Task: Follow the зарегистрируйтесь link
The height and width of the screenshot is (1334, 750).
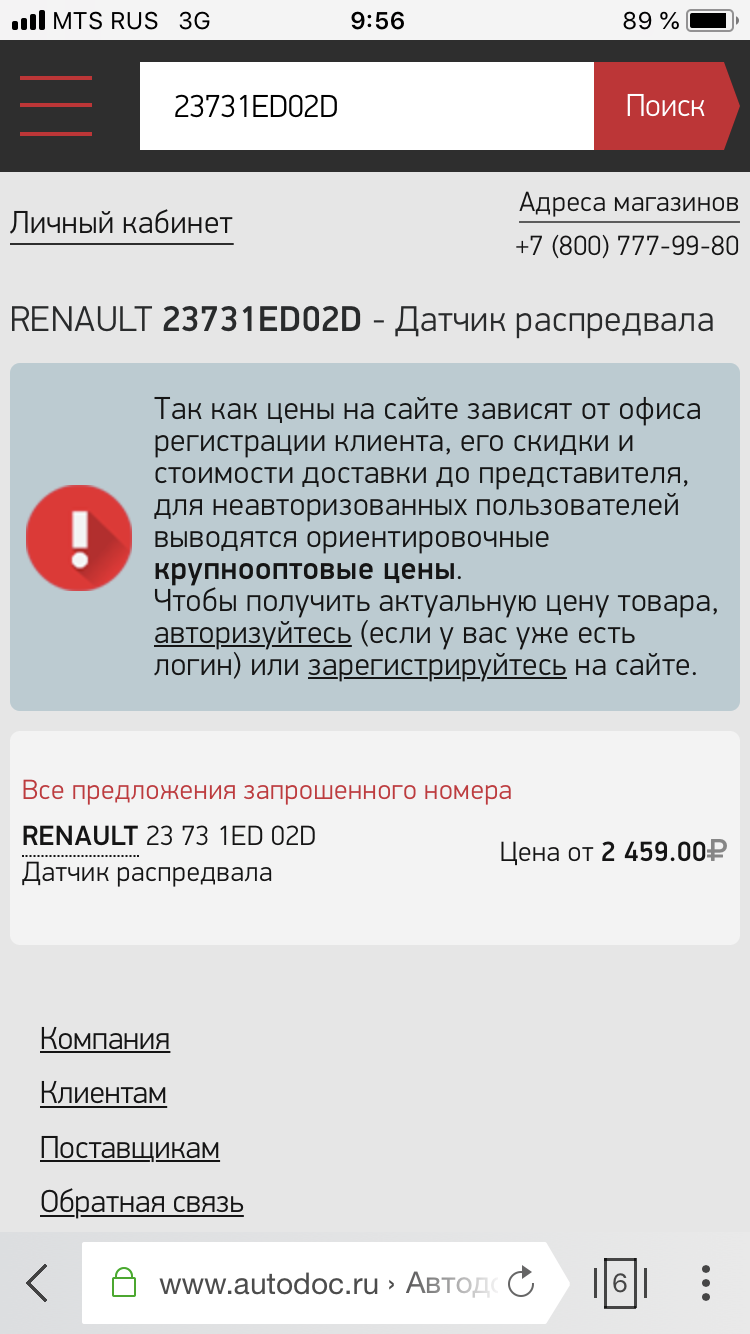Action: 437,666
